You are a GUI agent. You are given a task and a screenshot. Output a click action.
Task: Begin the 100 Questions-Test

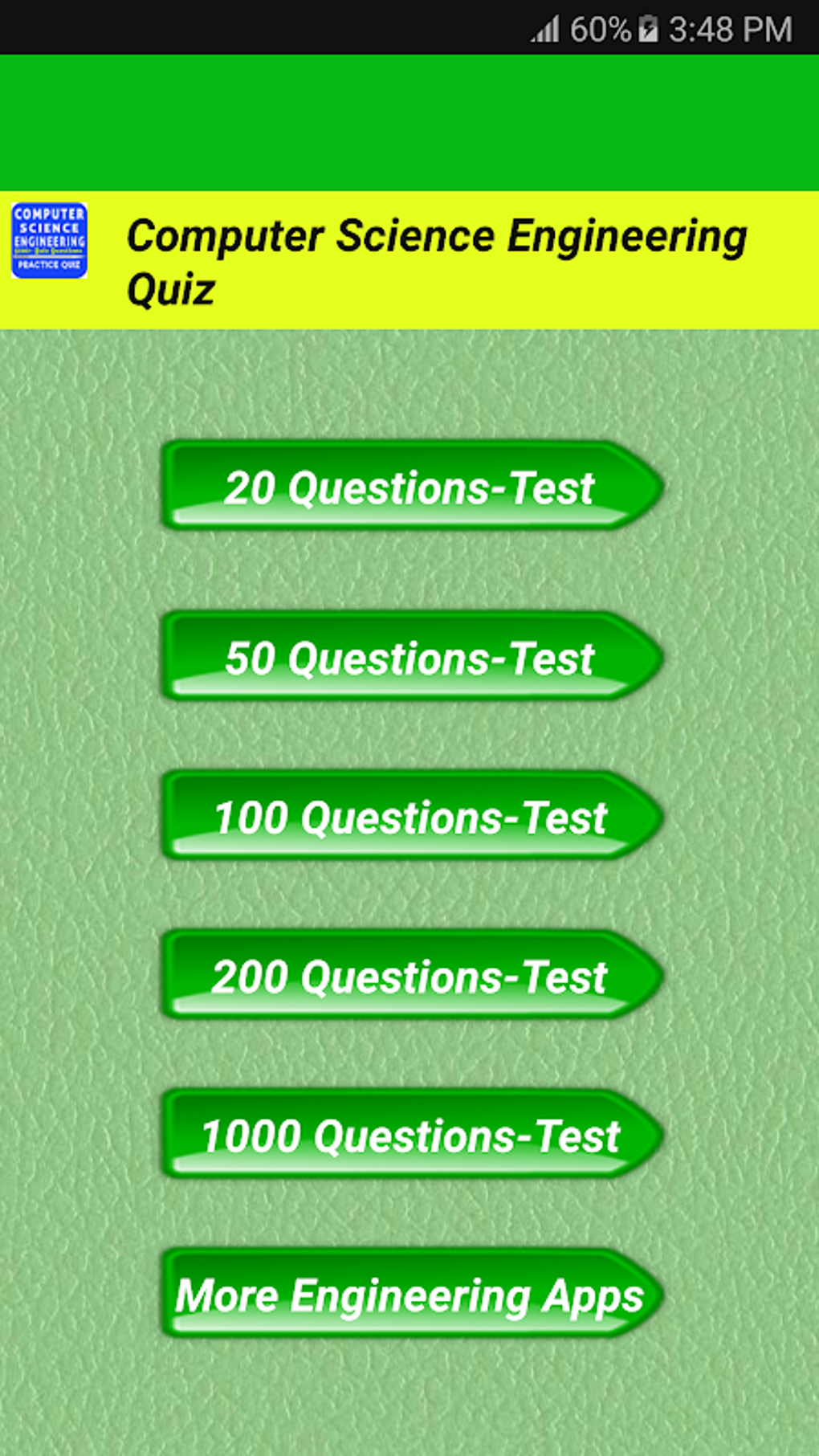click(409, 817)
